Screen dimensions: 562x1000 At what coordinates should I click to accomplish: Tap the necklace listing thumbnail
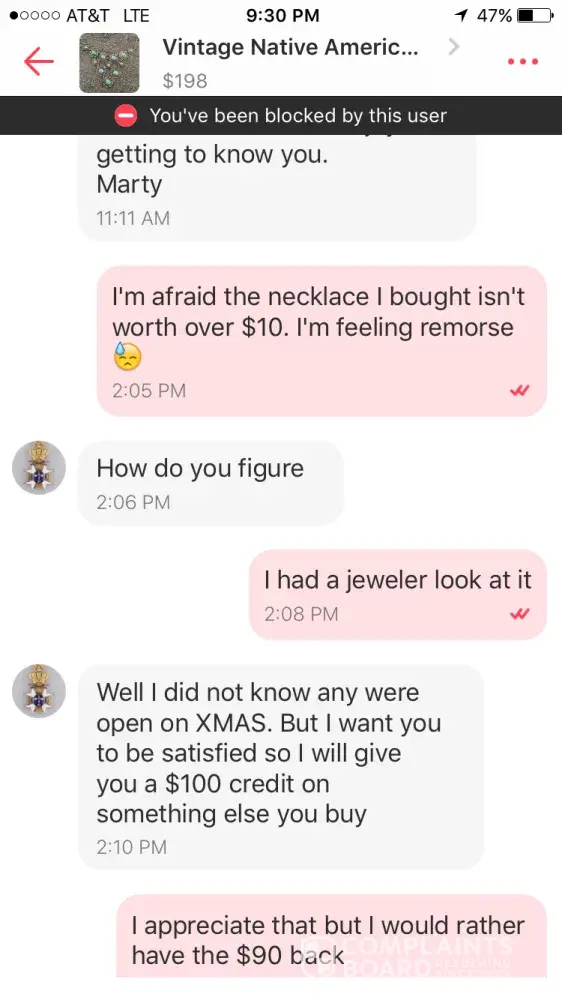(x=109, y=62)
